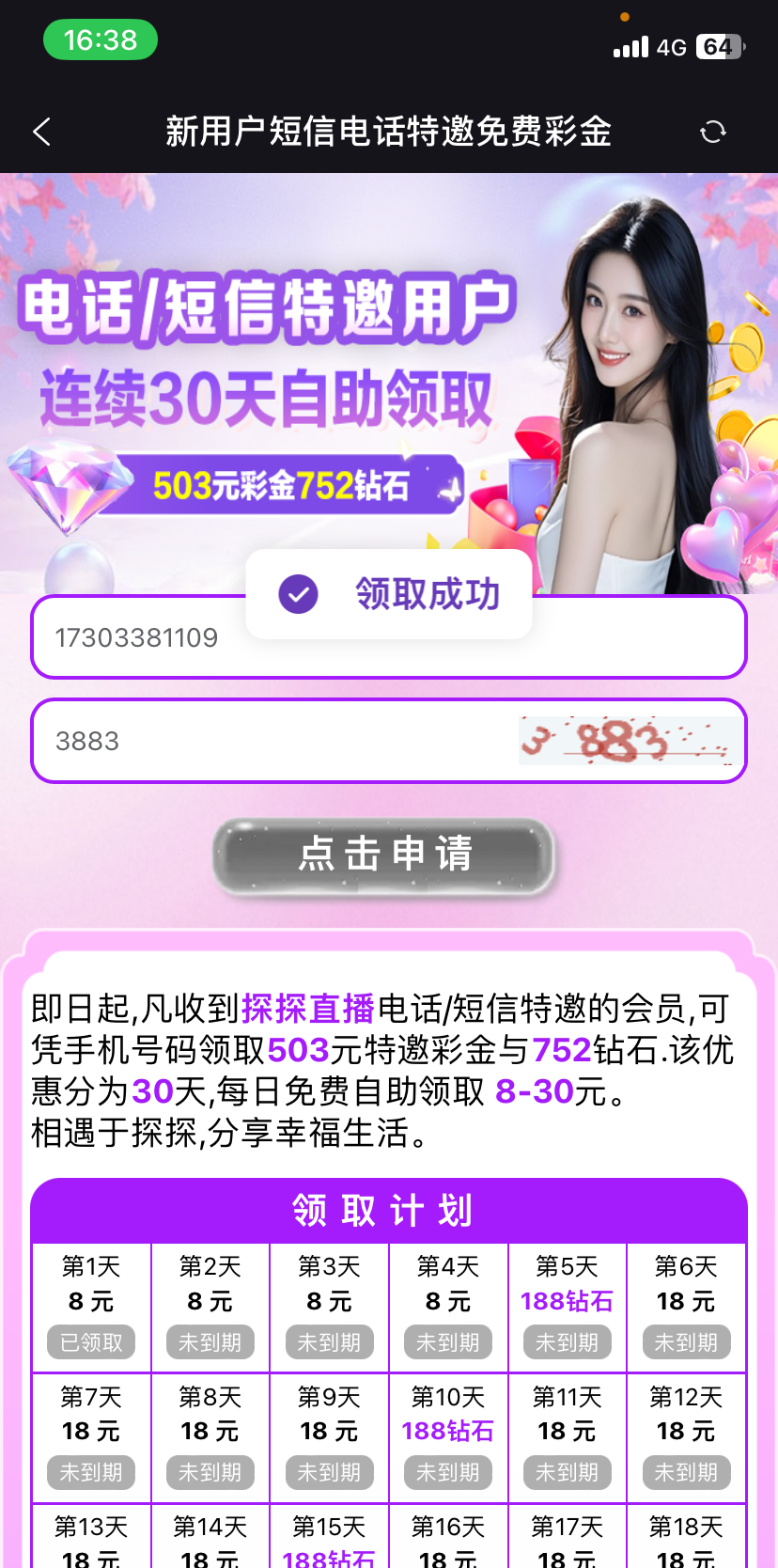Go back using the top-left arrow

41,132
